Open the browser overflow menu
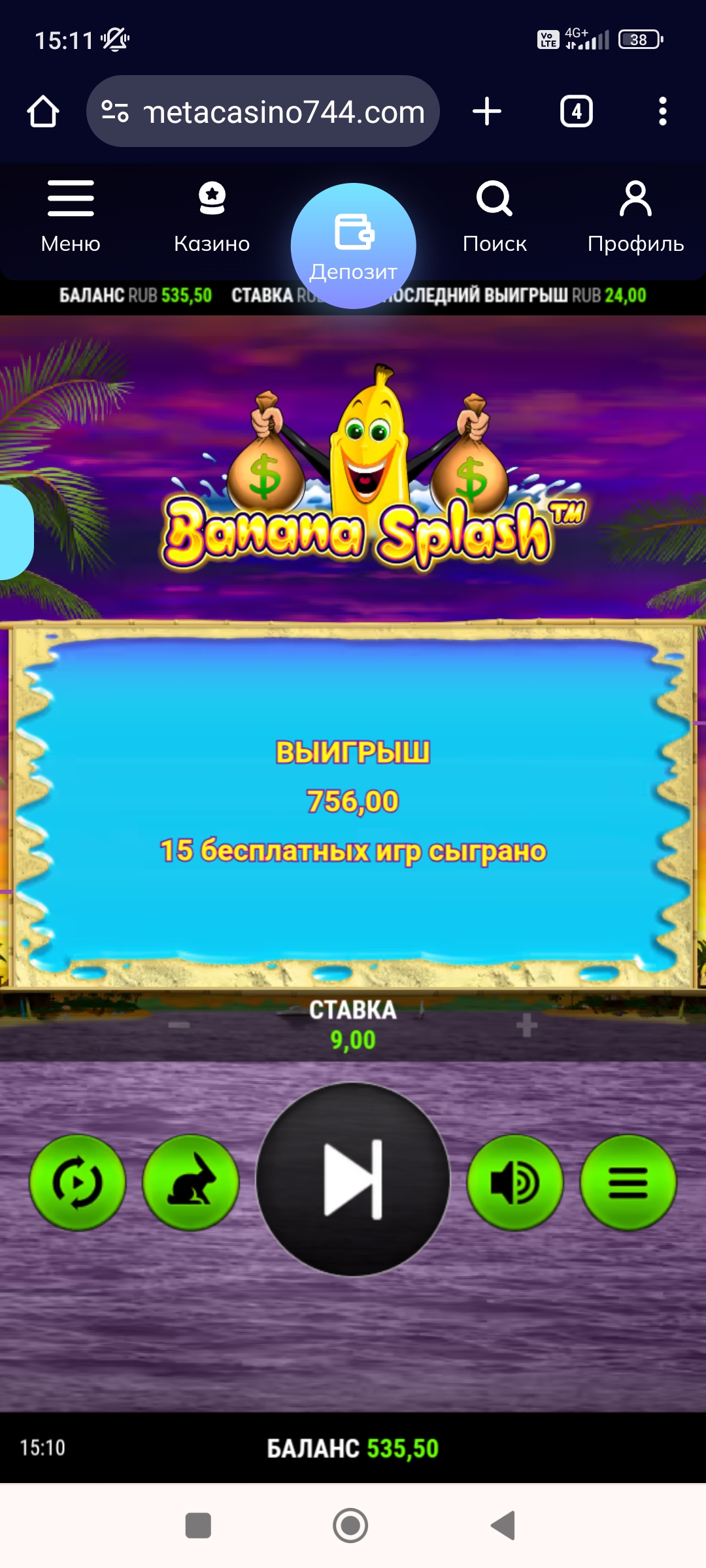The image size is (706, 1568). pyautogui.click(x=663, y=112)
